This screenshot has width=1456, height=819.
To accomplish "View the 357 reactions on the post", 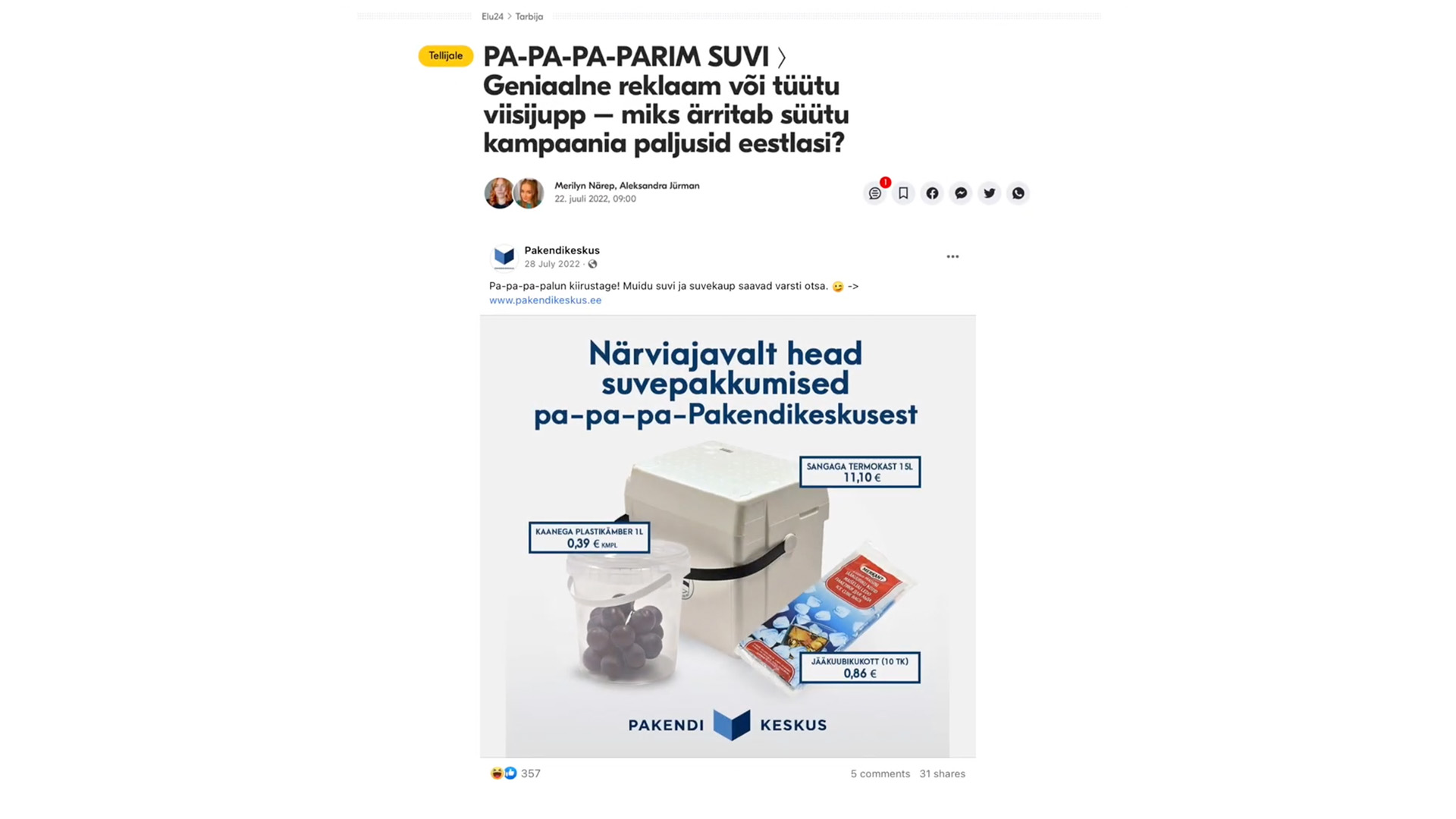I will [x=530, y=773].
